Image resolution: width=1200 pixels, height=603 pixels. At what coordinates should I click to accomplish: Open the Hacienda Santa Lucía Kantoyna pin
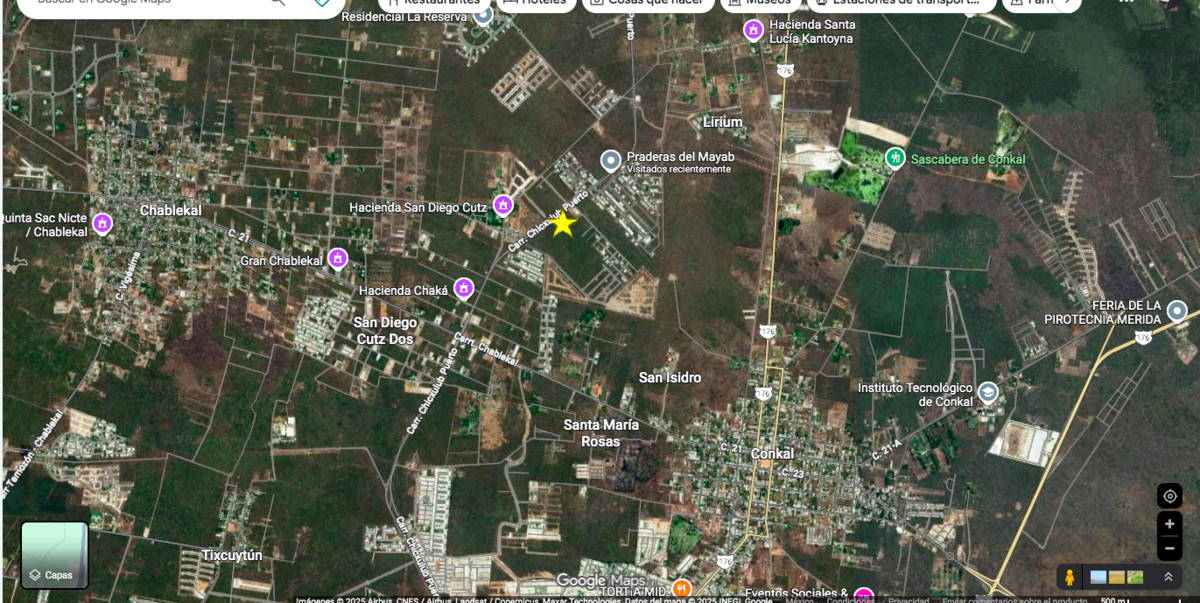tap(754, 30)
